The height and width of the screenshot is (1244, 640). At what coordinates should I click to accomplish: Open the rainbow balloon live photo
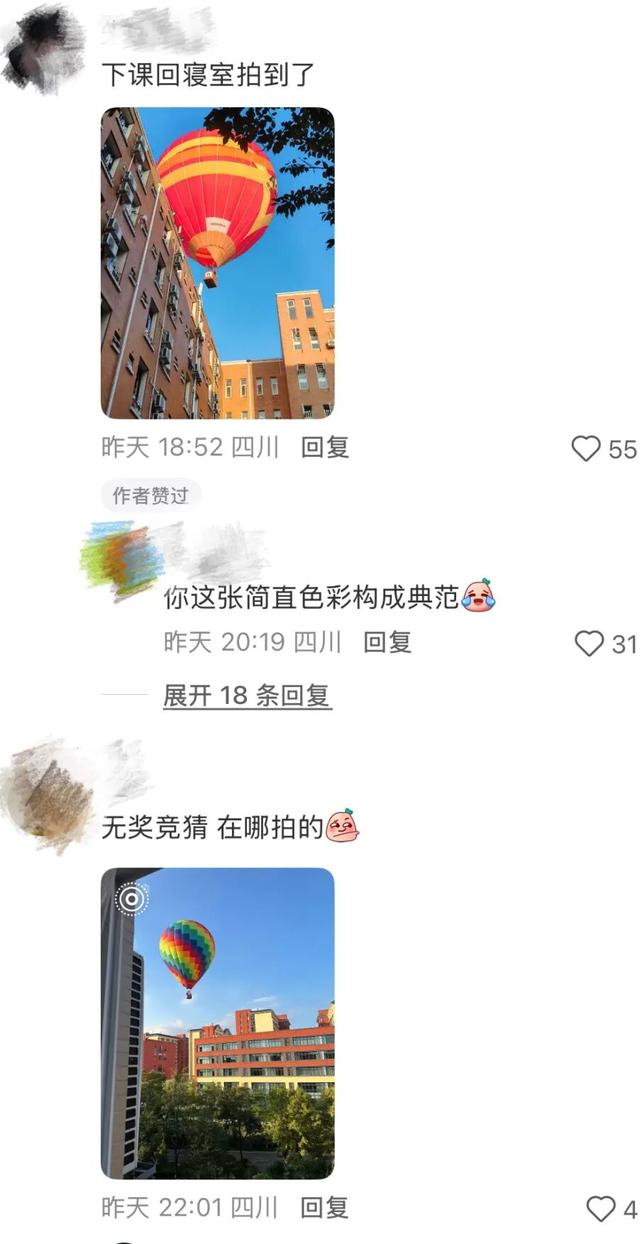[x=218, y=1022]
